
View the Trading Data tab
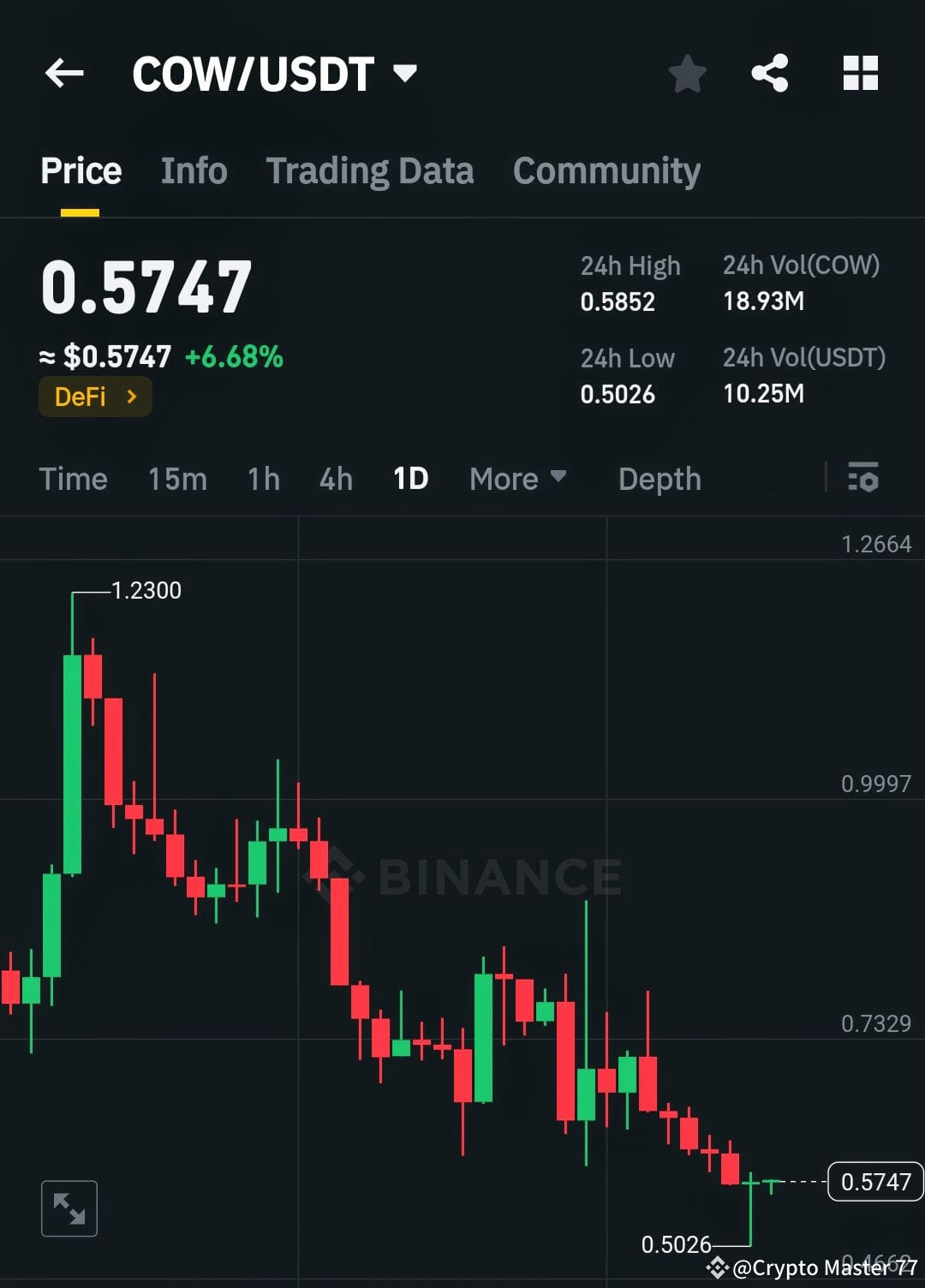point(370,170)
